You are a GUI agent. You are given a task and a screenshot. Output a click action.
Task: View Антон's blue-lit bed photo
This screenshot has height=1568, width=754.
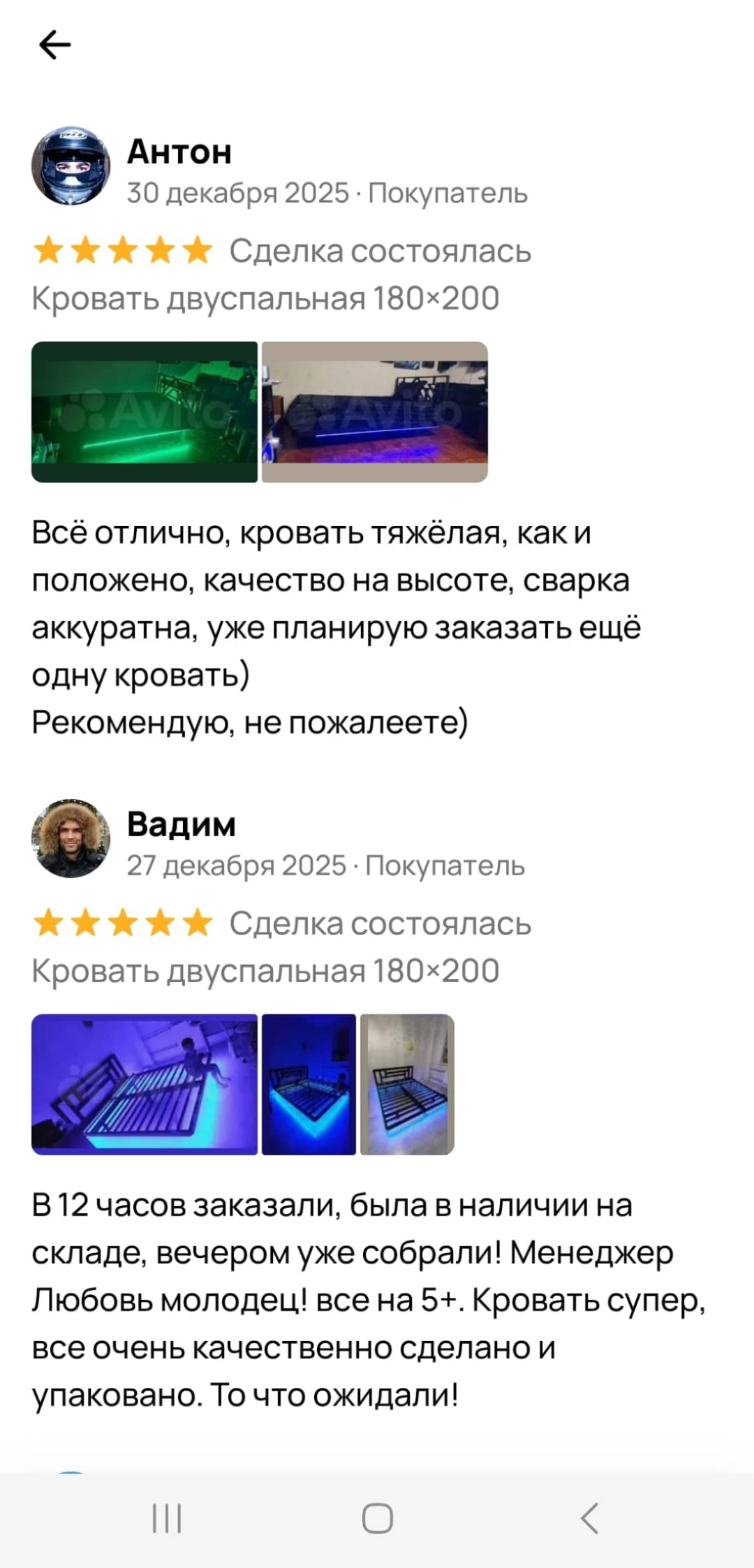click(374, 411)
